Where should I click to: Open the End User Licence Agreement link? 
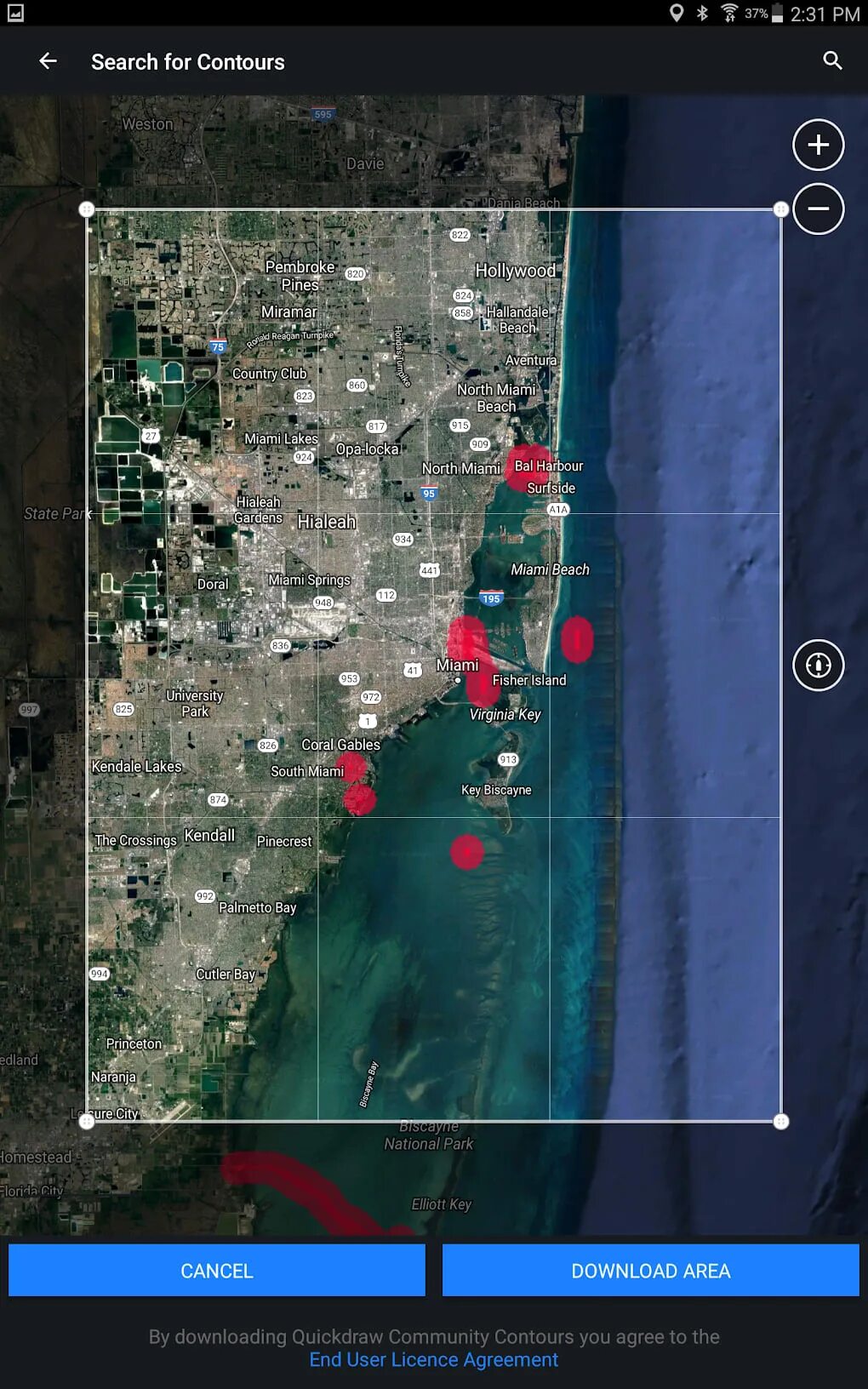coord(433,1359)
